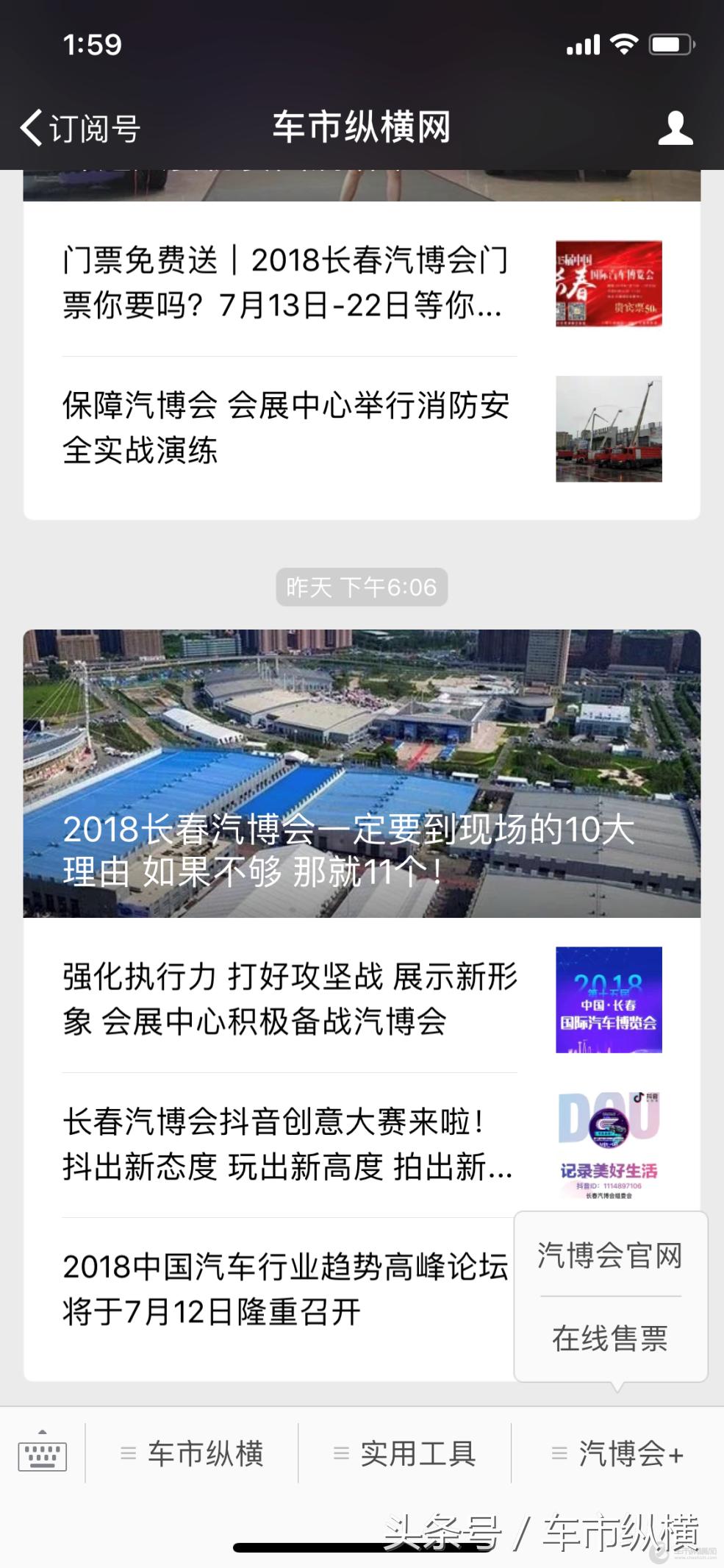Open the 高峰论坛 July 12 article
Viewport: 724px width, 1568px height.
click(287, 1277)
